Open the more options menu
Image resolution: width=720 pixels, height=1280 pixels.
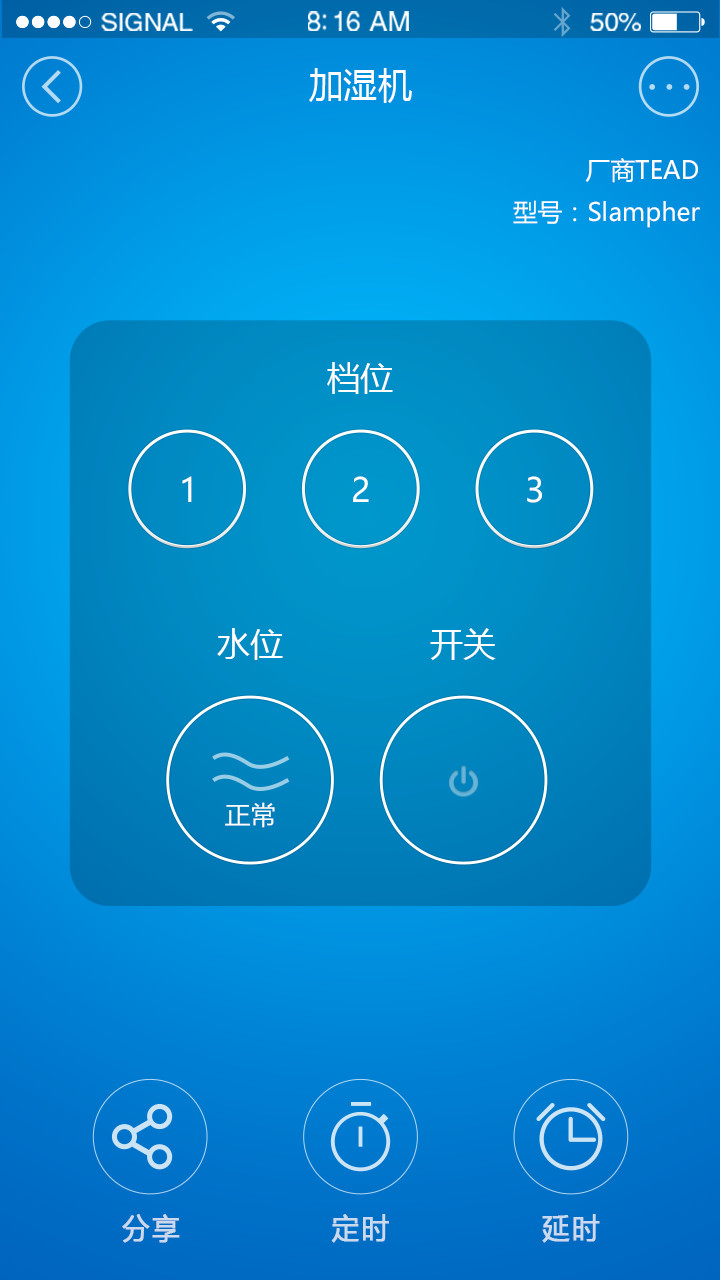coord(668,87)
